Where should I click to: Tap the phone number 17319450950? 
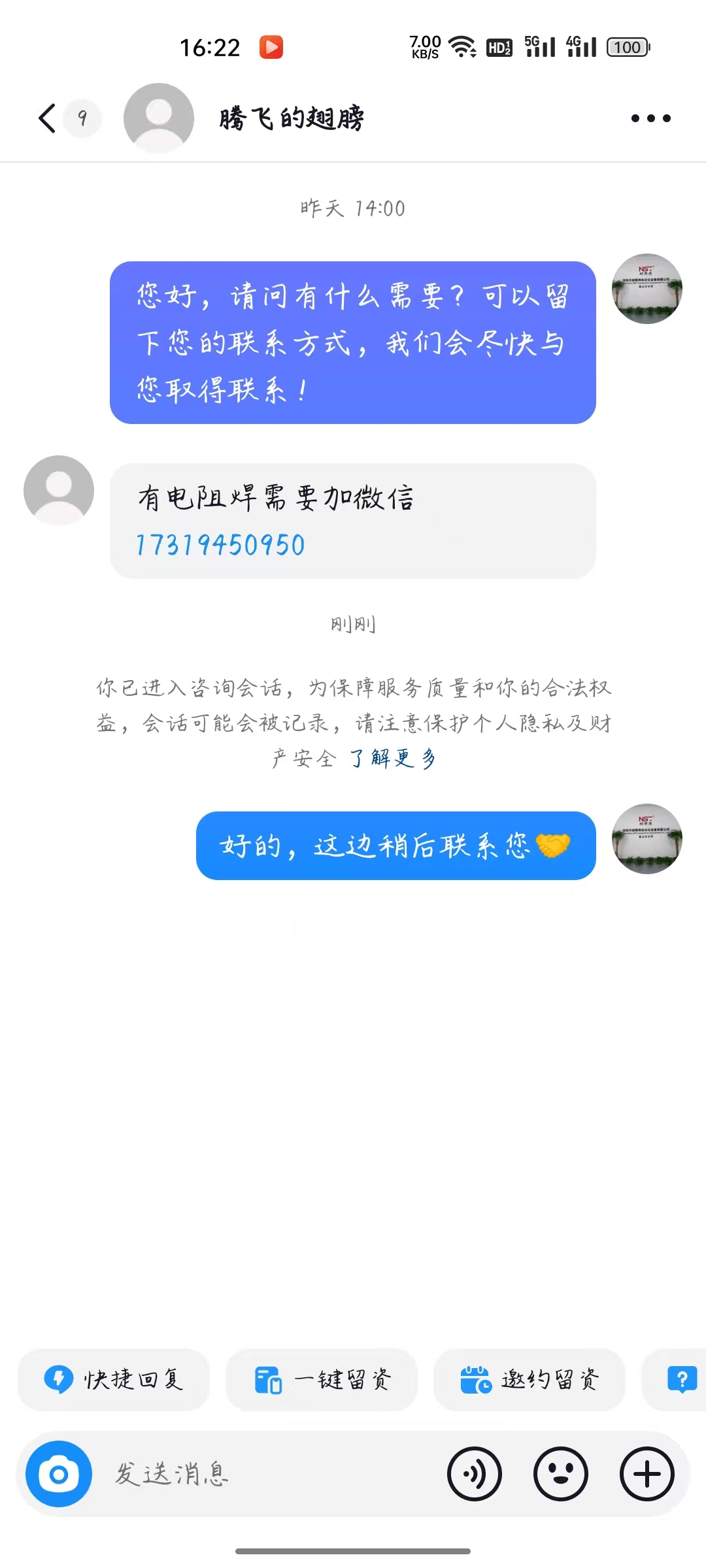coord(220,545)
